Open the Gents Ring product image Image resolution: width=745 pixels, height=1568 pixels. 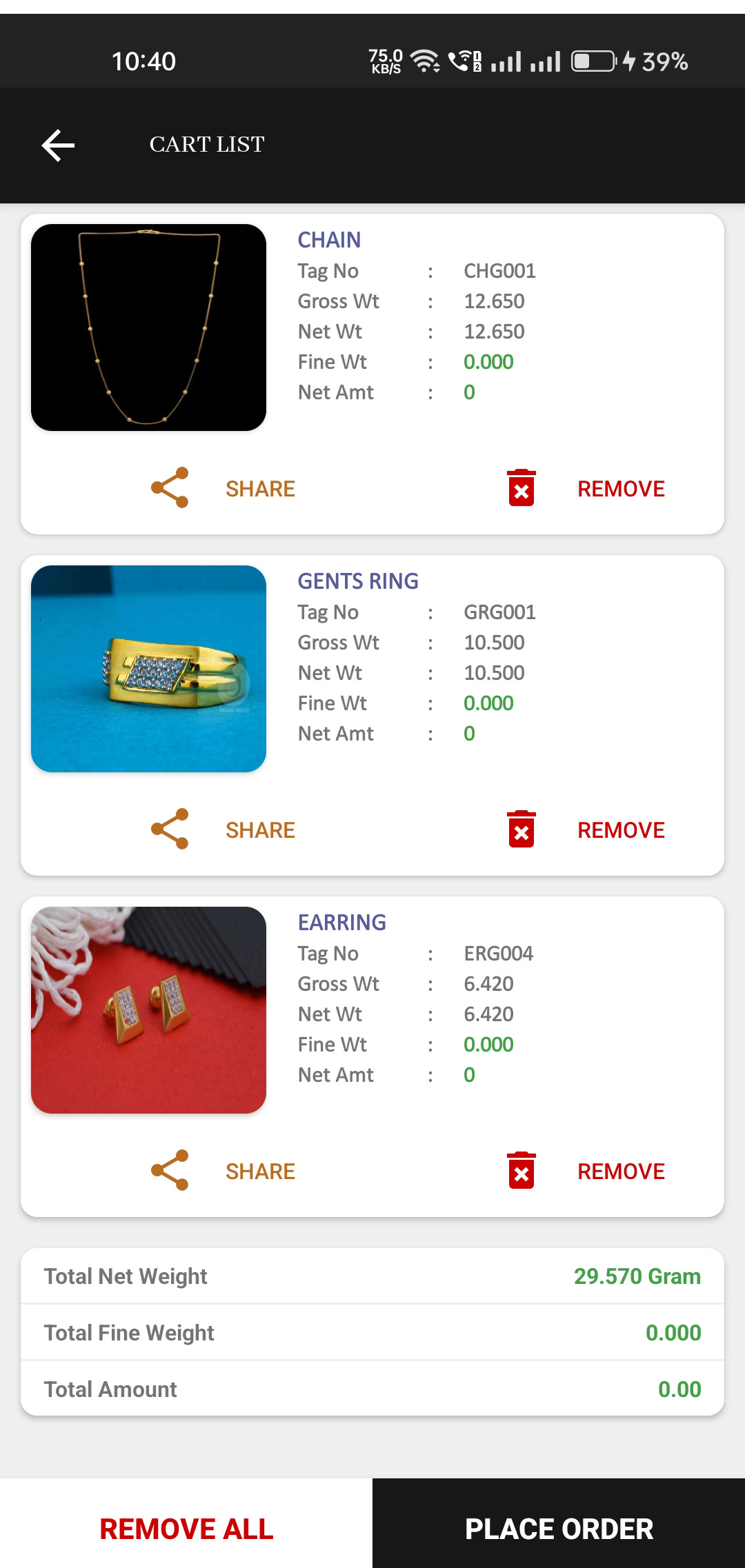148,669
